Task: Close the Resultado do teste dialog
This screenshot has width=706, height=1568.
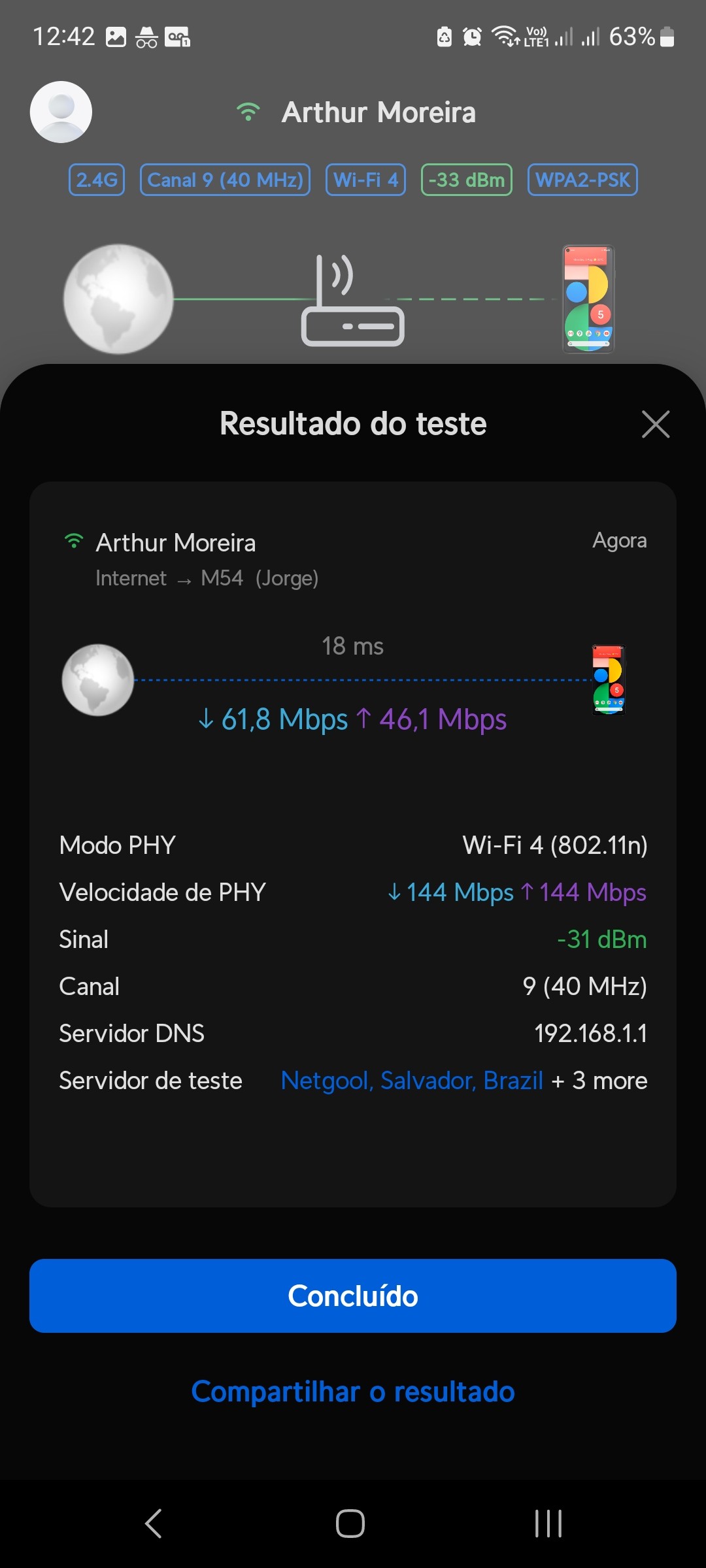Action: point(656,424)
